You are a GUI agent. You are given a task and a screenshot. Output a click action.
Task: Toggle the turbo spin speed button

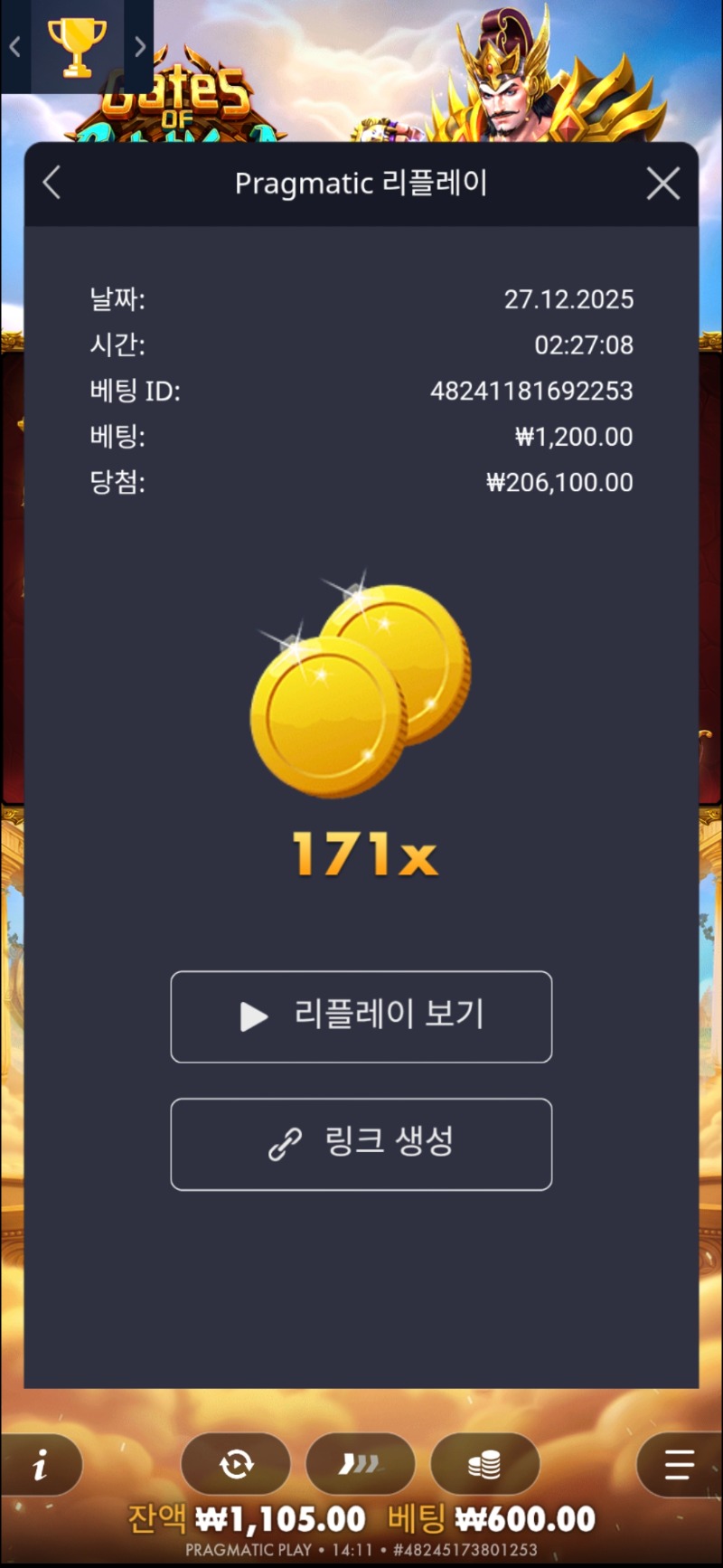click(360, 1464)
